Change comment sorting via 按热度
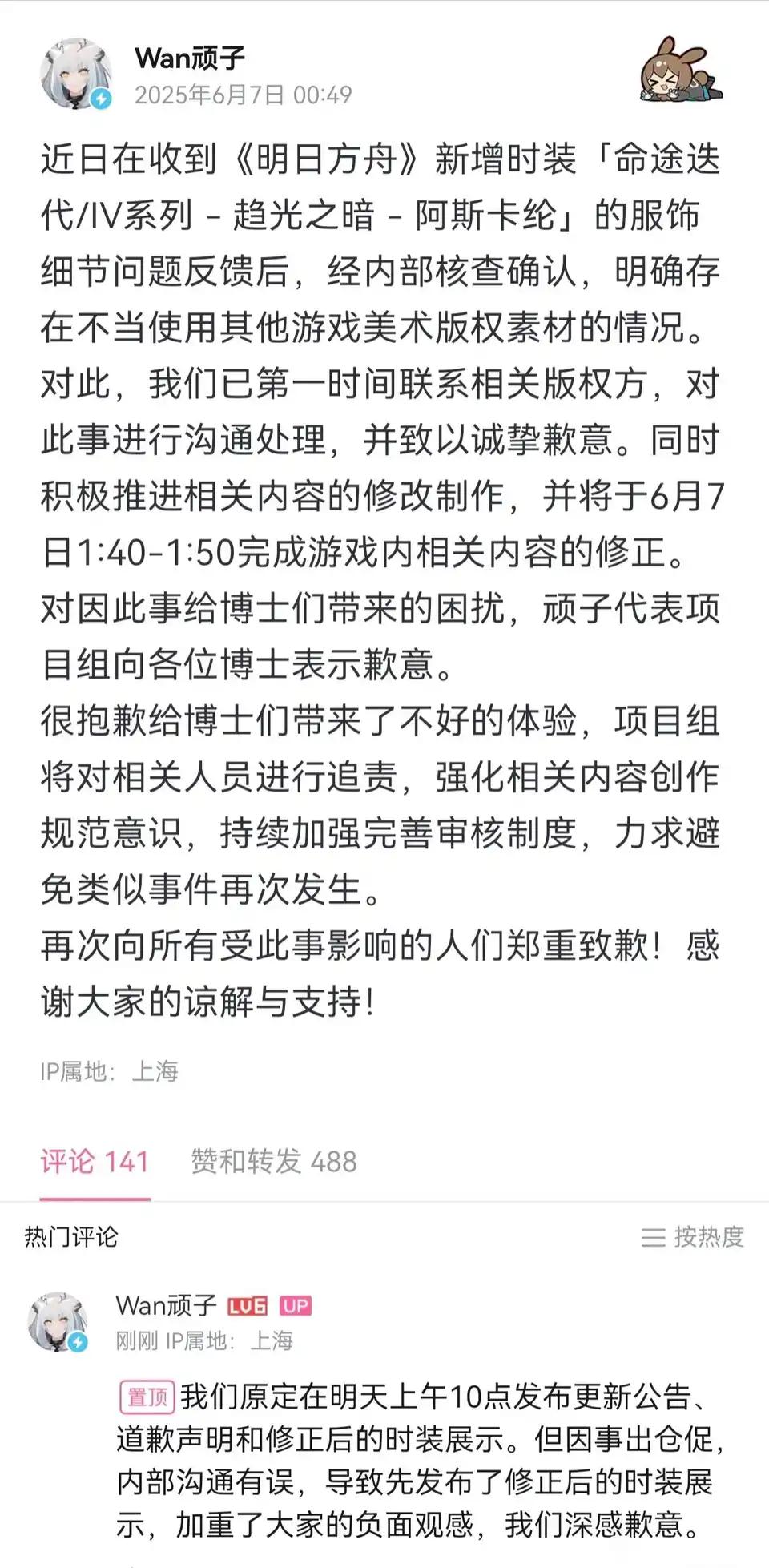The image size is (769, 1568). pos(693,1236)
